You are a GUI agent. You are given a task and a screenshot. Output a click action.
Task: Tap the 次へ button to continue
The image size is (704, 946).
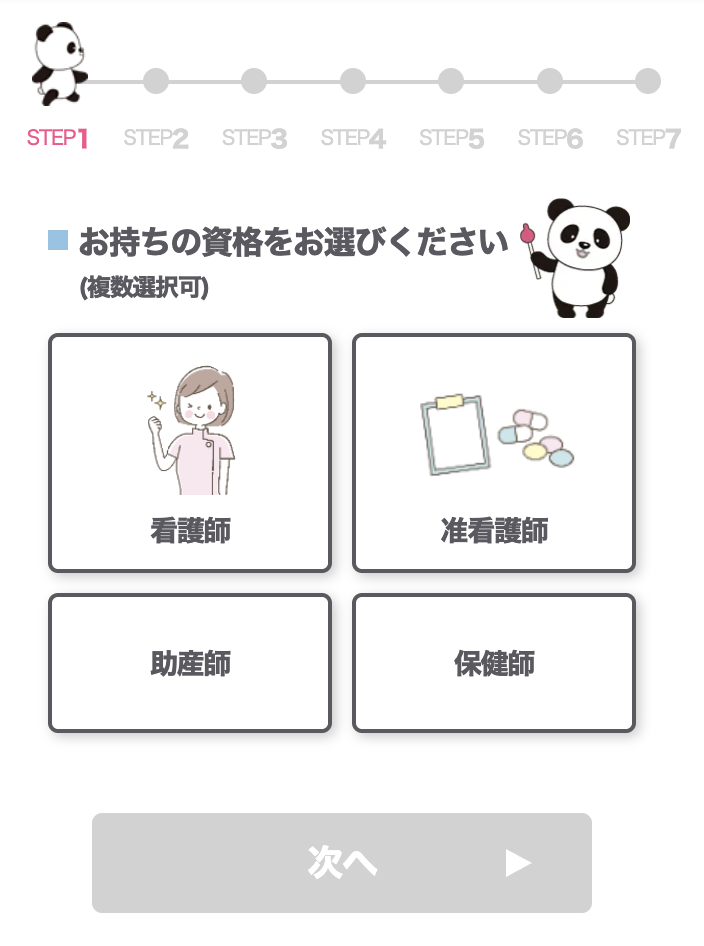click(x=342, y=862)
